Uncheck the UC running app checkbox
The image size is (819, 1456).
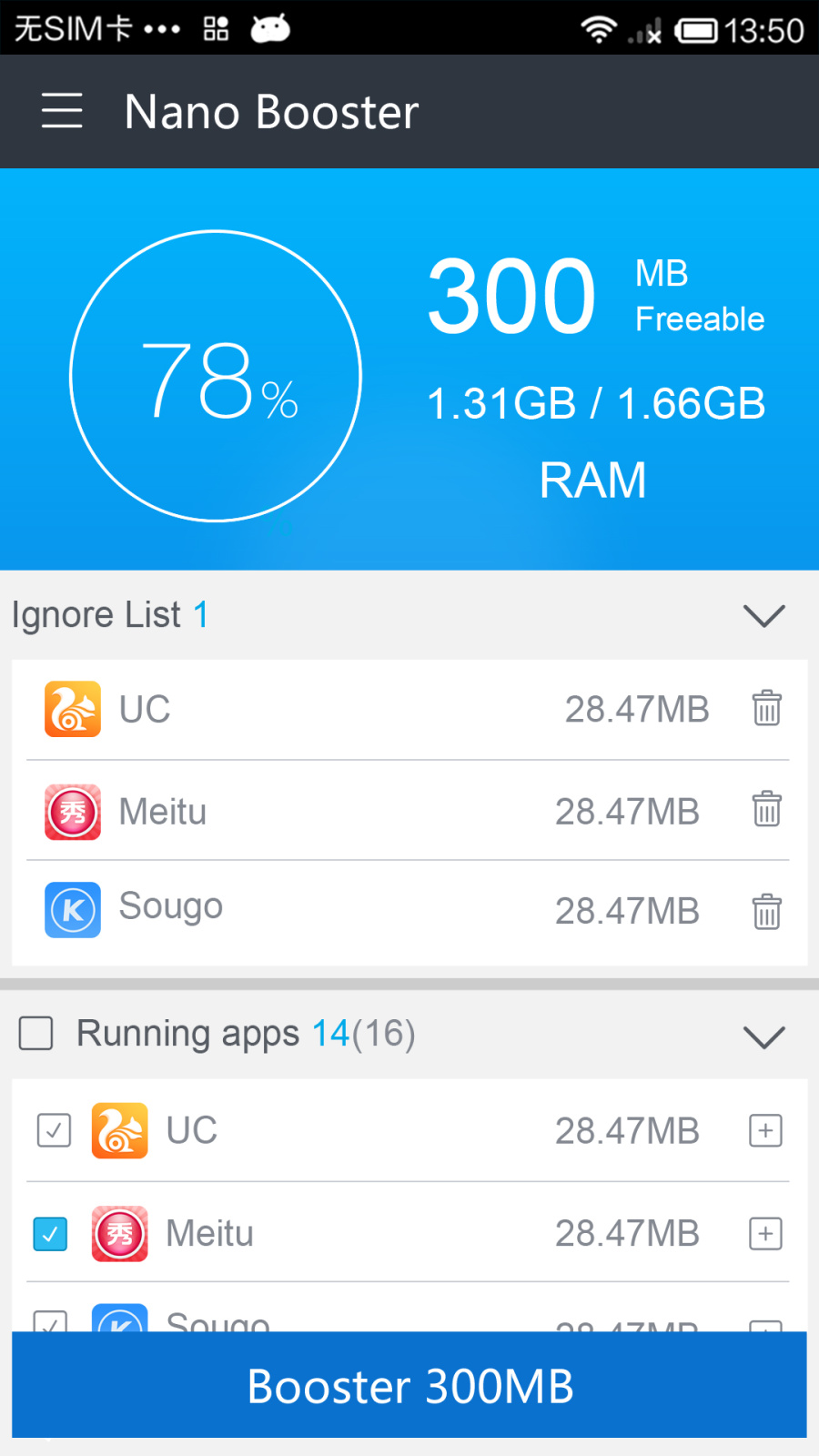(54, 1131)
